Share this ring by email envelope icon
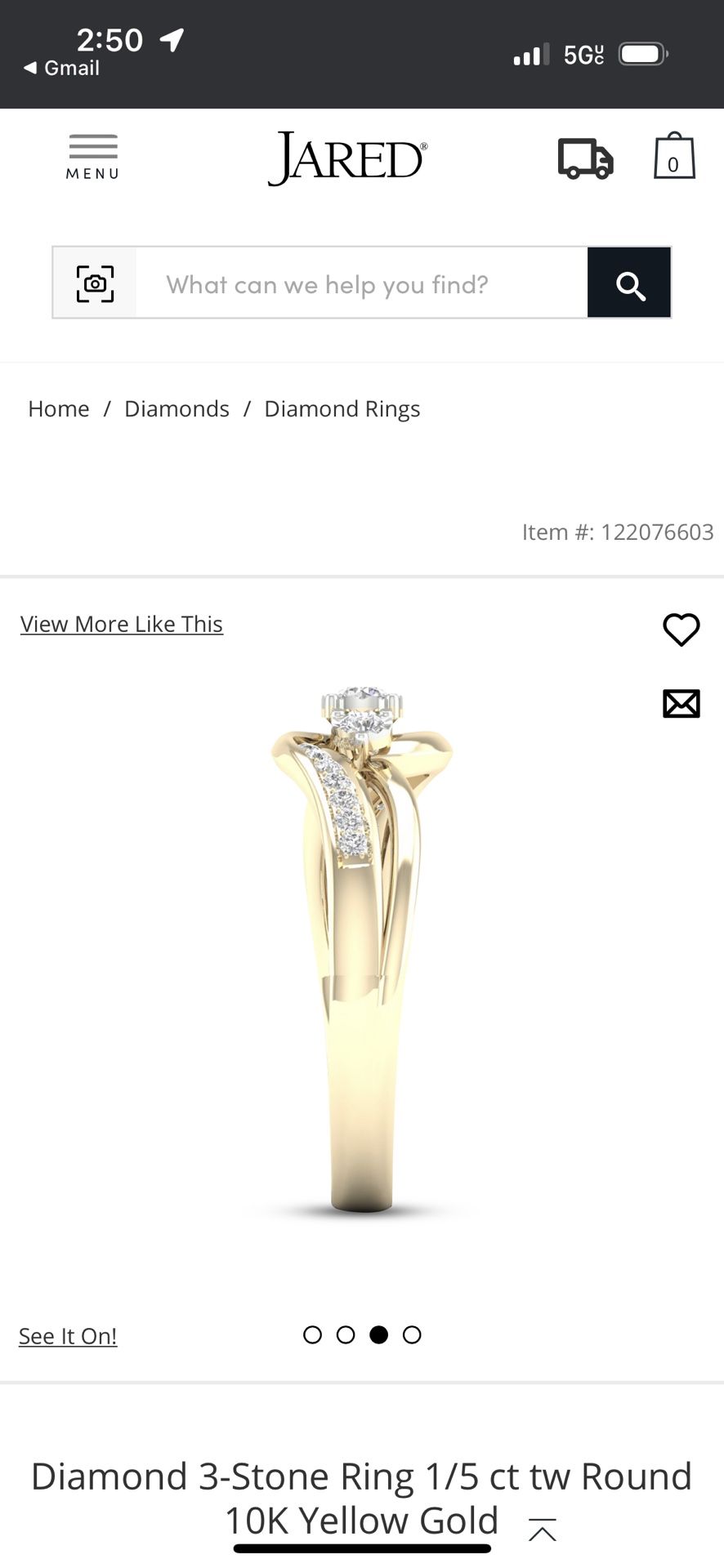The image size is (724, 1568). 681,703
